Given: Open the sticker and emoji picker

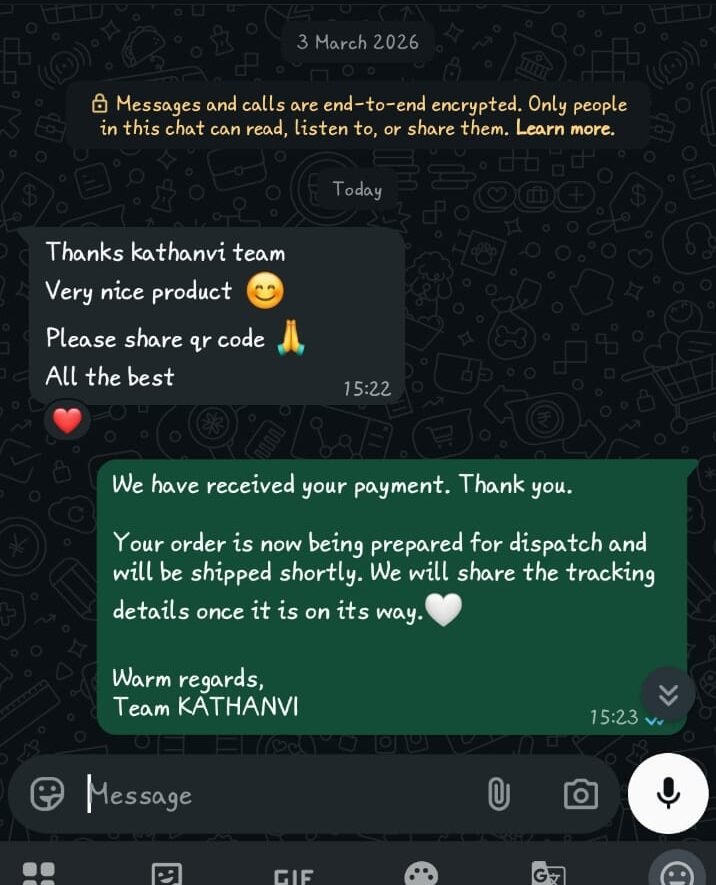Looking at the screenshot, I should (x=47, y=794).
